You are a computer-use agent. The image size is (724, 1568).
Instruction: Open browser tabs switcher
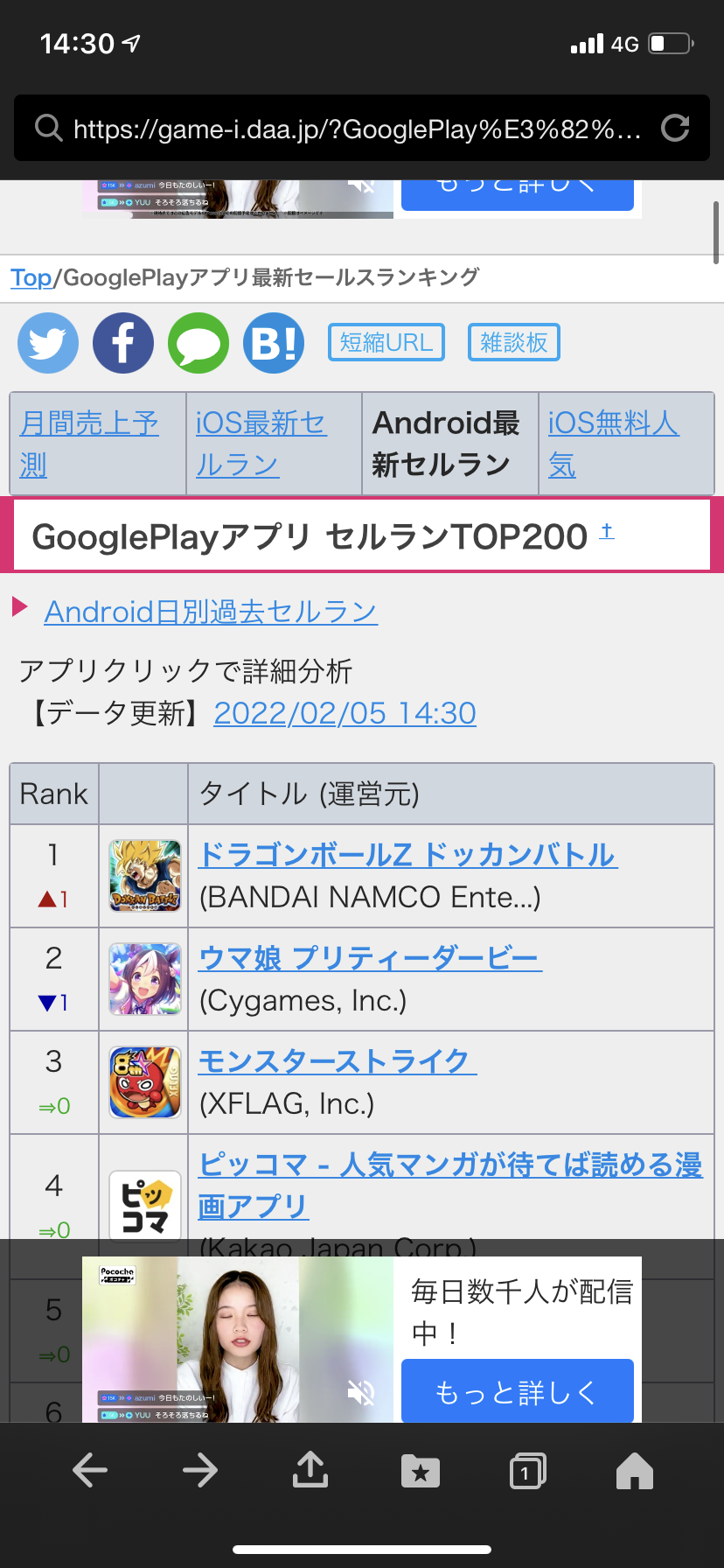pos(527,1470)
